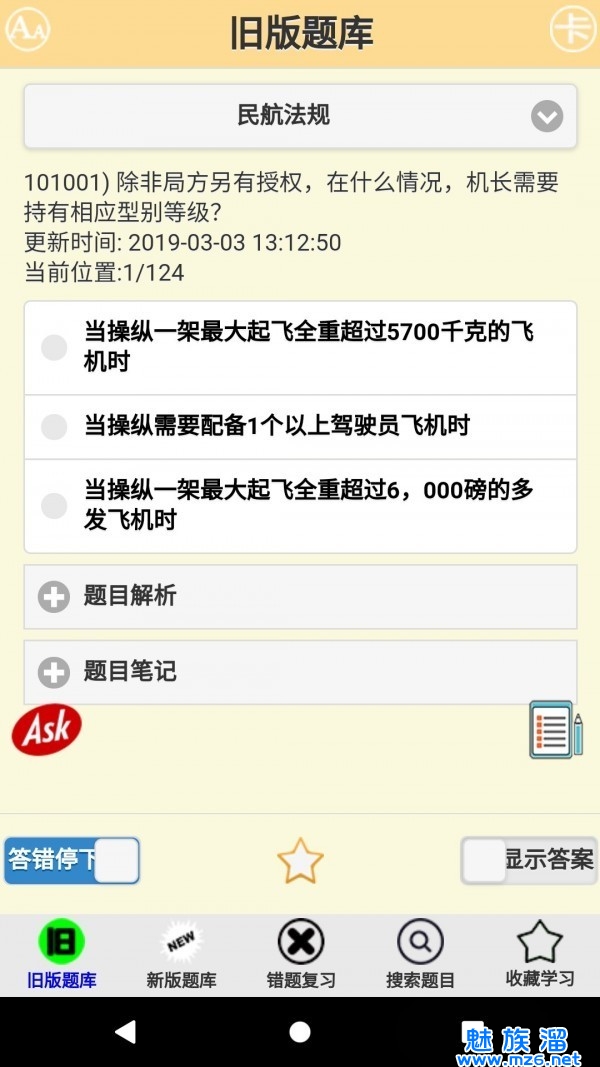
Task: Switch to the 新版题库 tab
Action: (x=181, y=954)
